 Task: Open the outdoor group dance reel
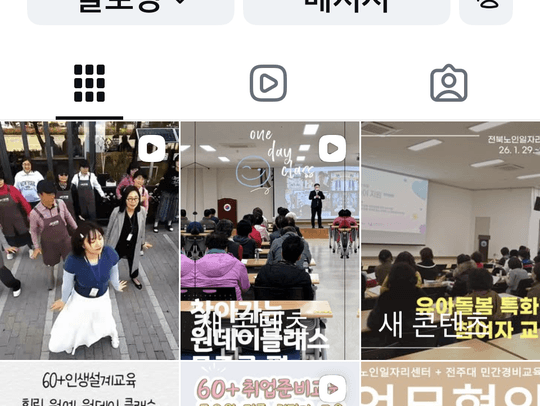[90, 240]
